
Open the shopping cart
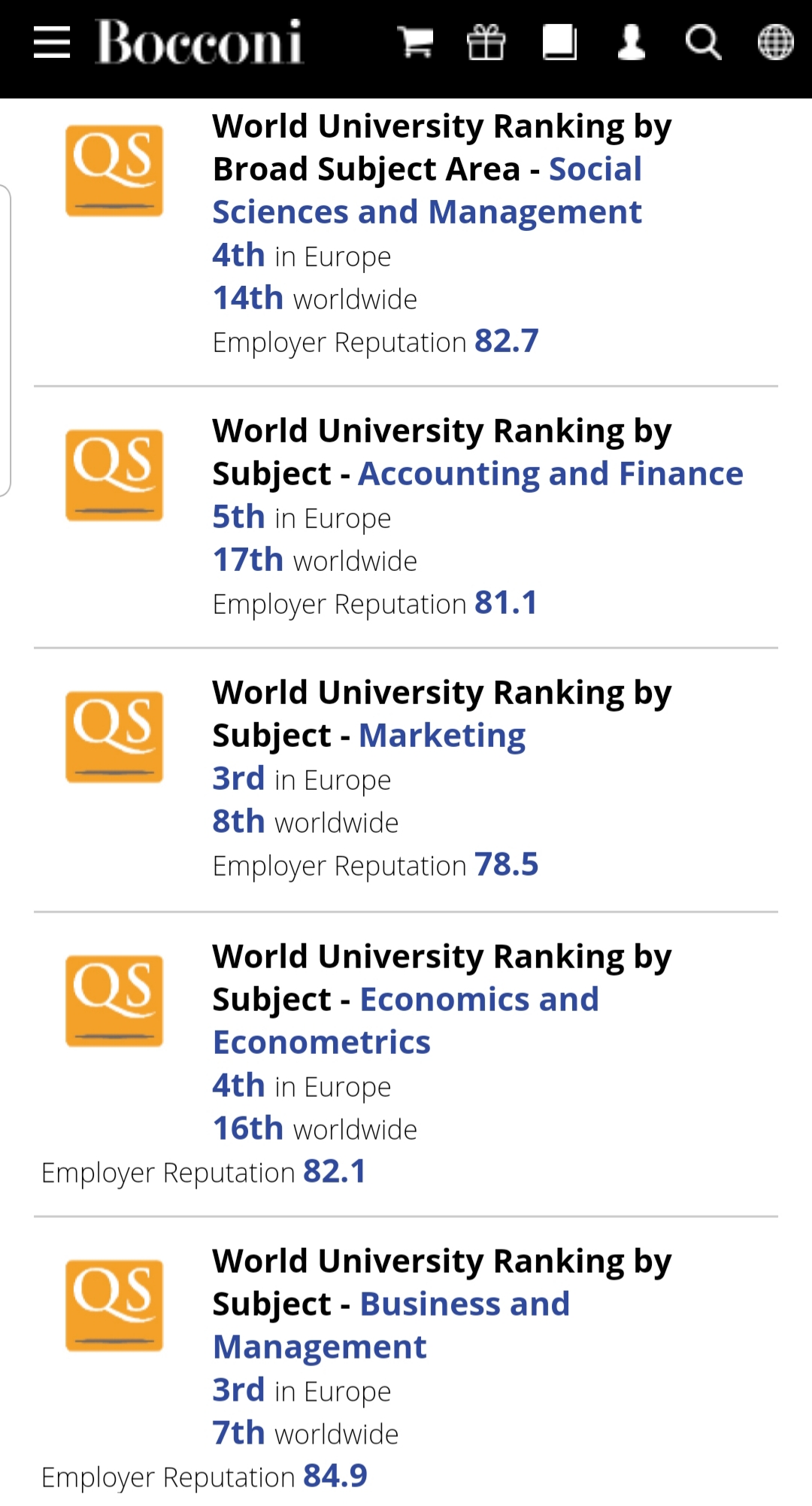pyautogui.click(x=415, y=42)
